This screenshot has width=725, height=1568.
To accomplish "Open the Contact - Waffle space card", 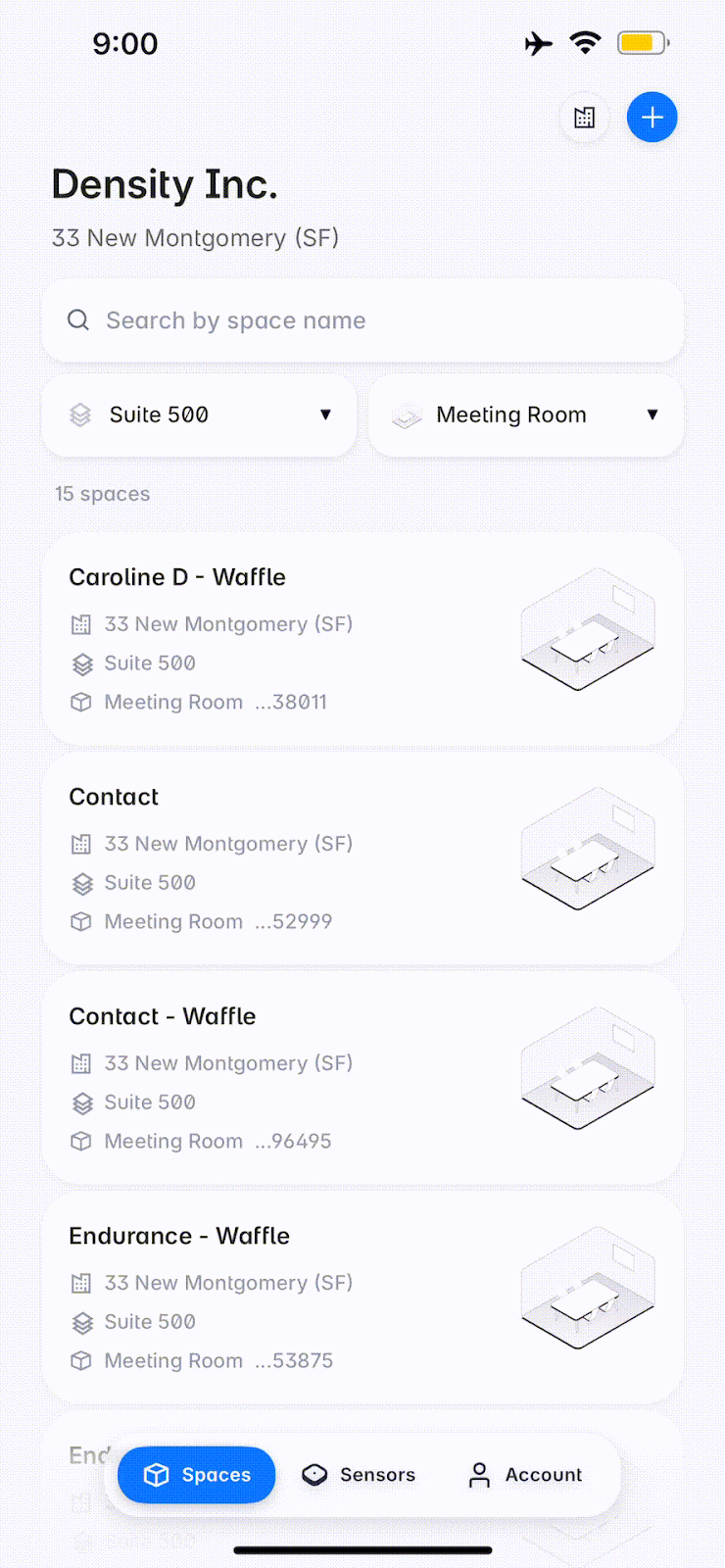I will (362, 1079).
